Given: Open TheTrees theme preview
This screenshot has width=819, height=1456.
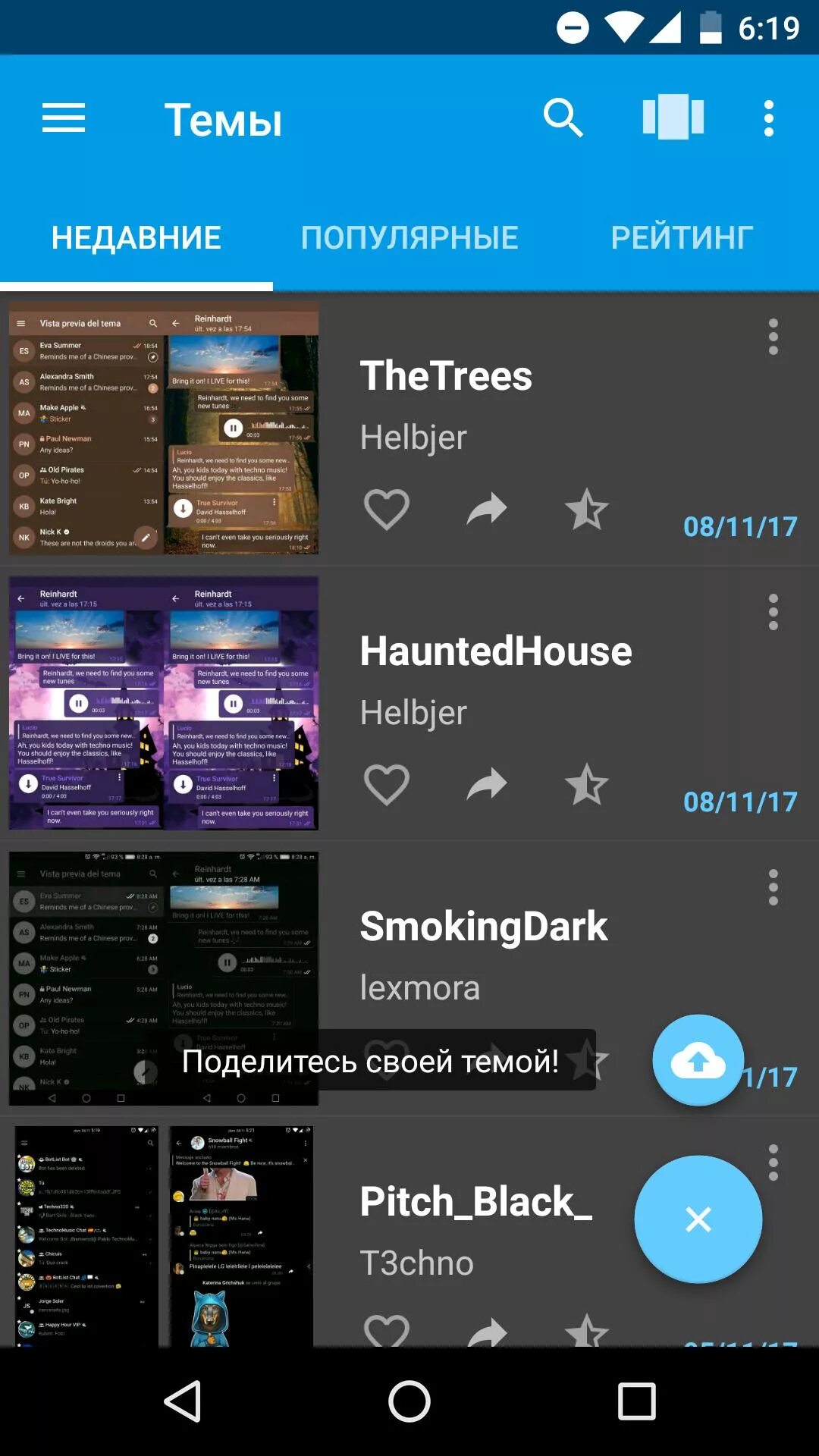Looking at the screenshot, I should point(164,428).
